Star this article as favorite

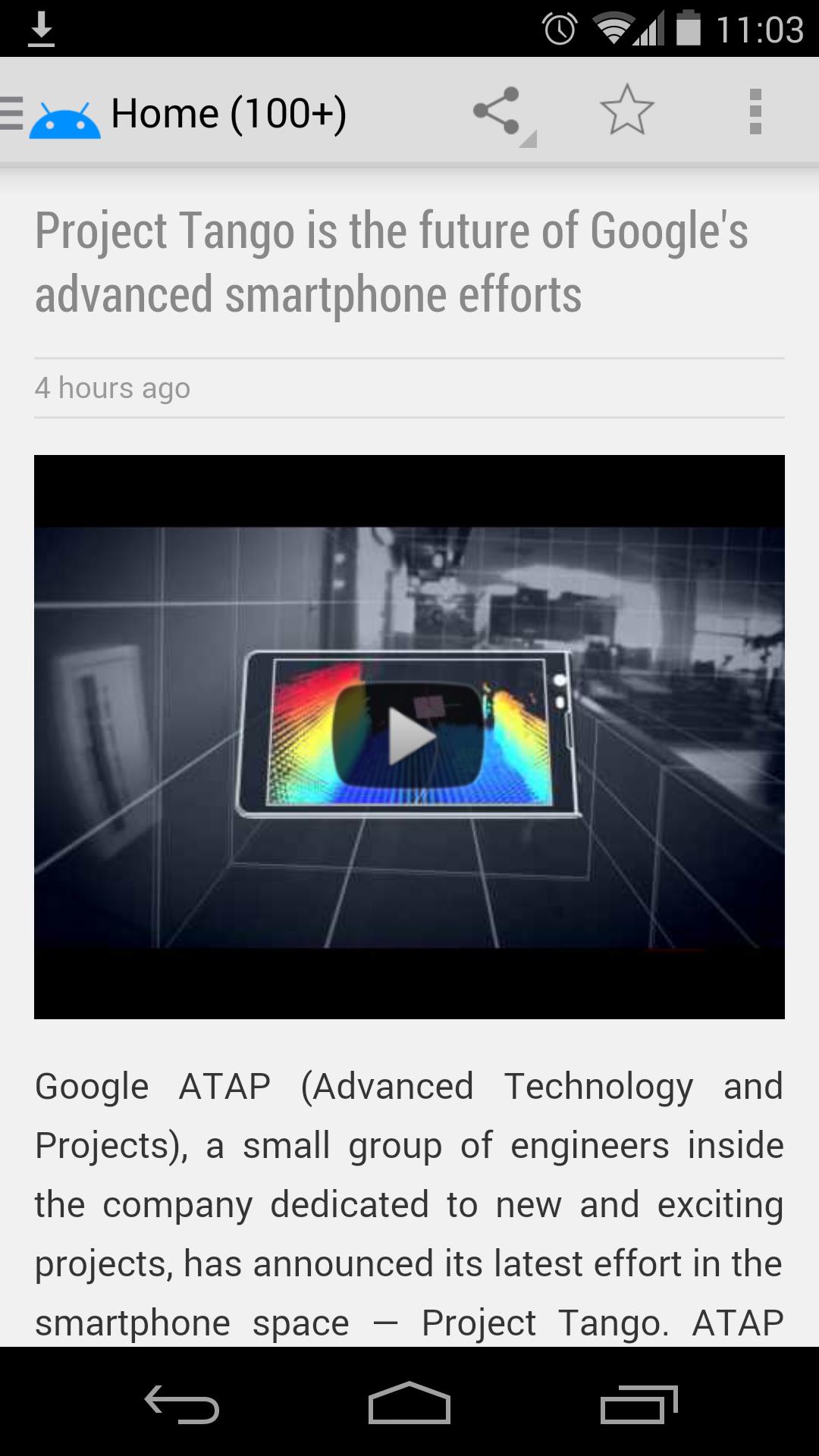[x=626, y=111]
